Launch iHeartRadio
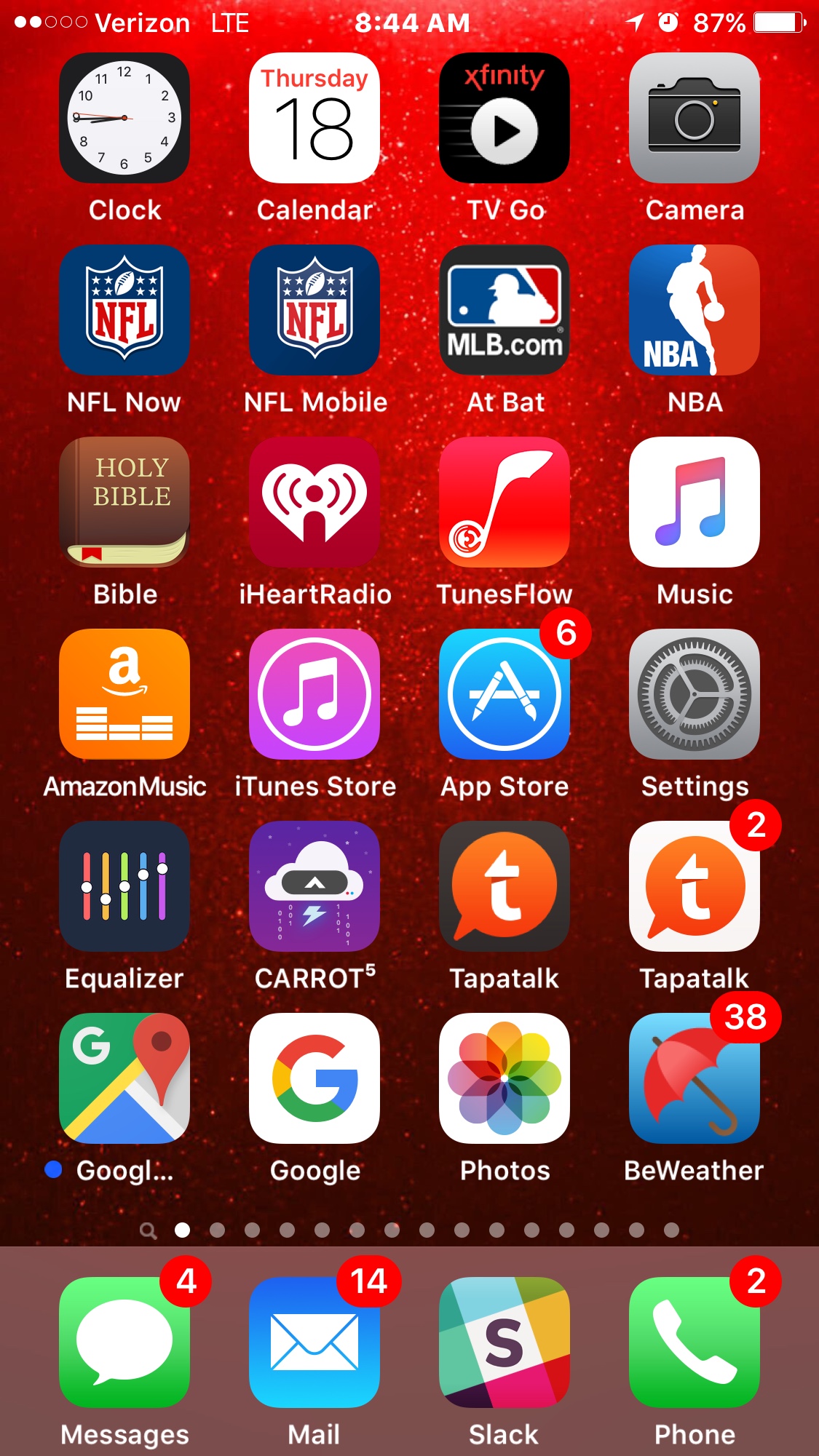The width and height of the screenshot is (819, 1456). point(314,502)
